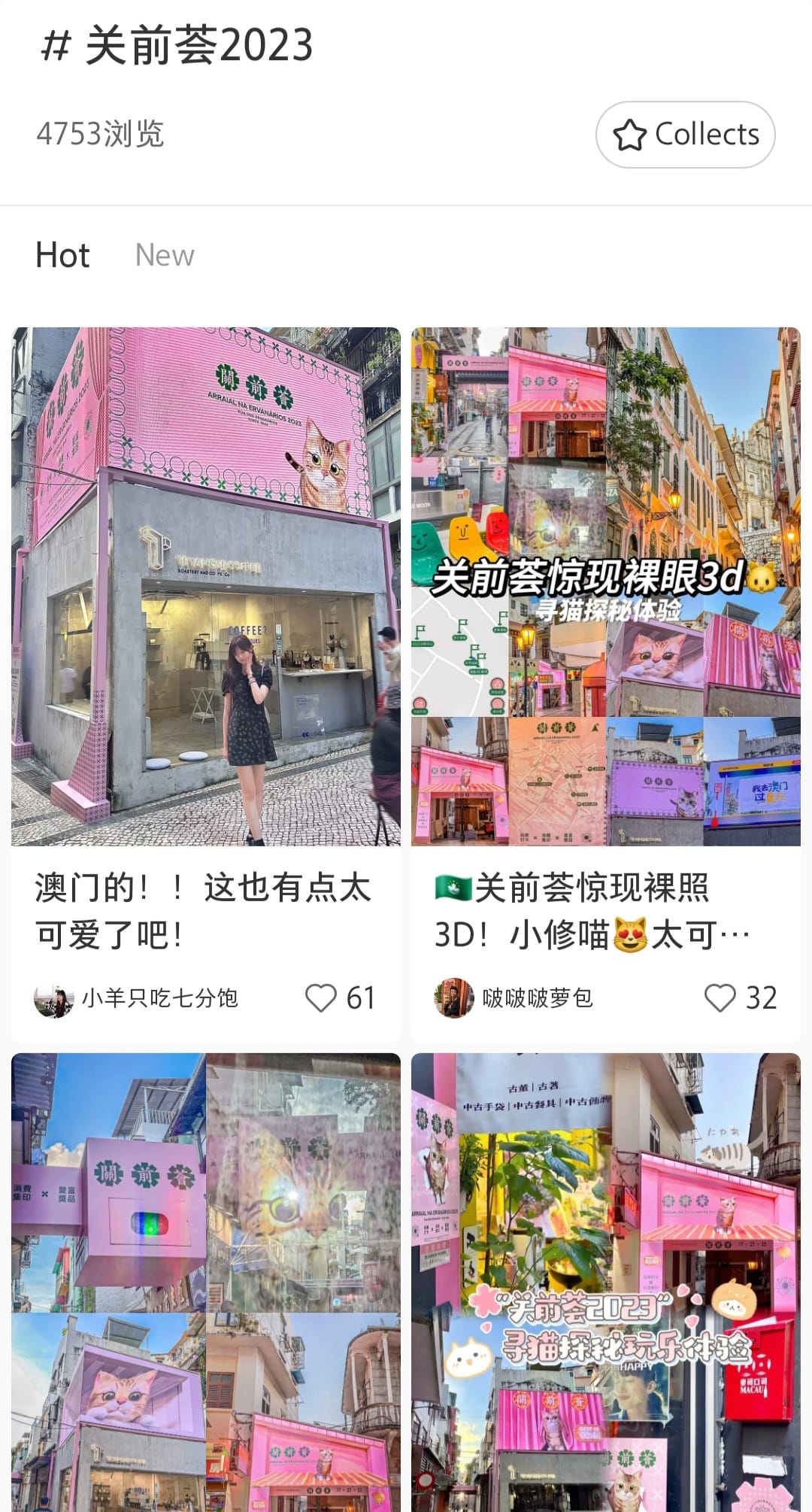Viewport: 812px width, 1512px height.
Task: Open the four-photo collage post with the glasses cat
Action: (205, 1279)
